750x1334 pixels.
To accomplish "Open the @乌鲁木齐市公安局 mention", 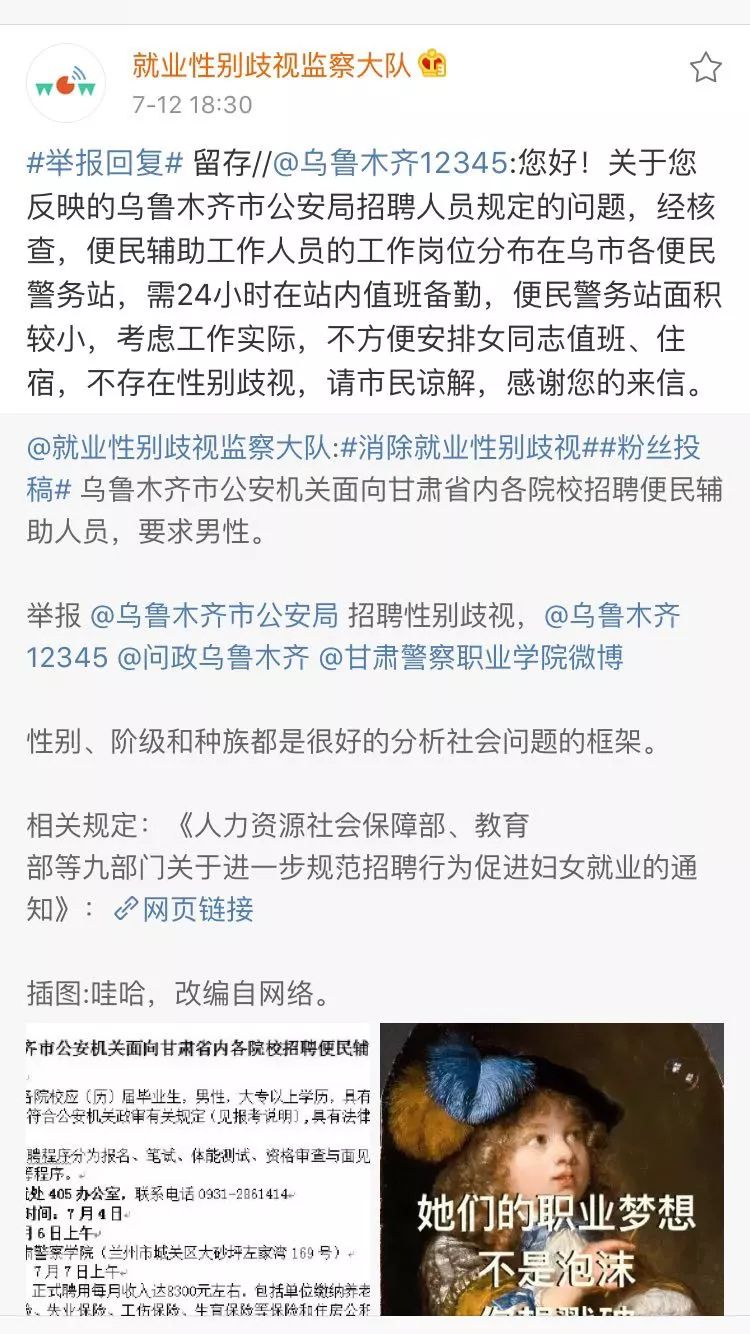I will (214, 615).
